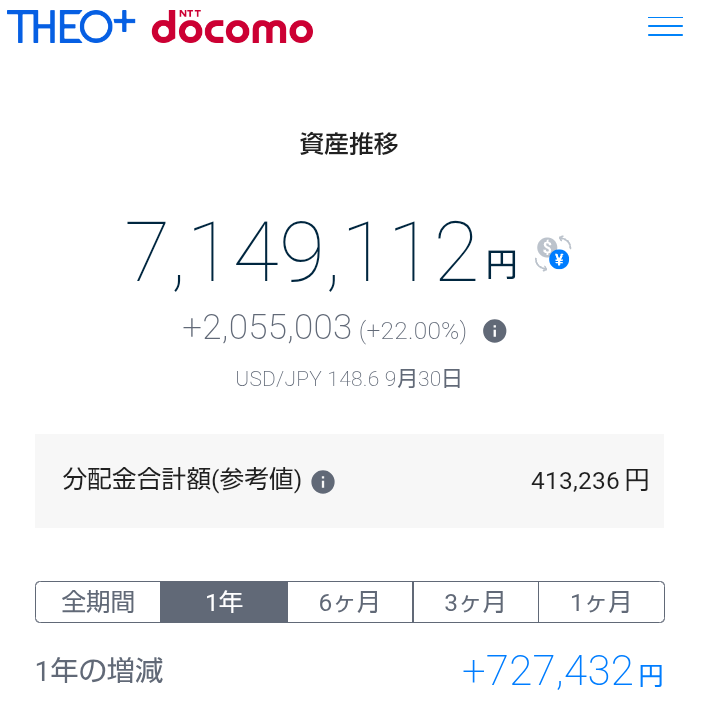Toggle the dollar/yen currency display
The height and width of the screenshot is (709, 702).
[553, 253]
